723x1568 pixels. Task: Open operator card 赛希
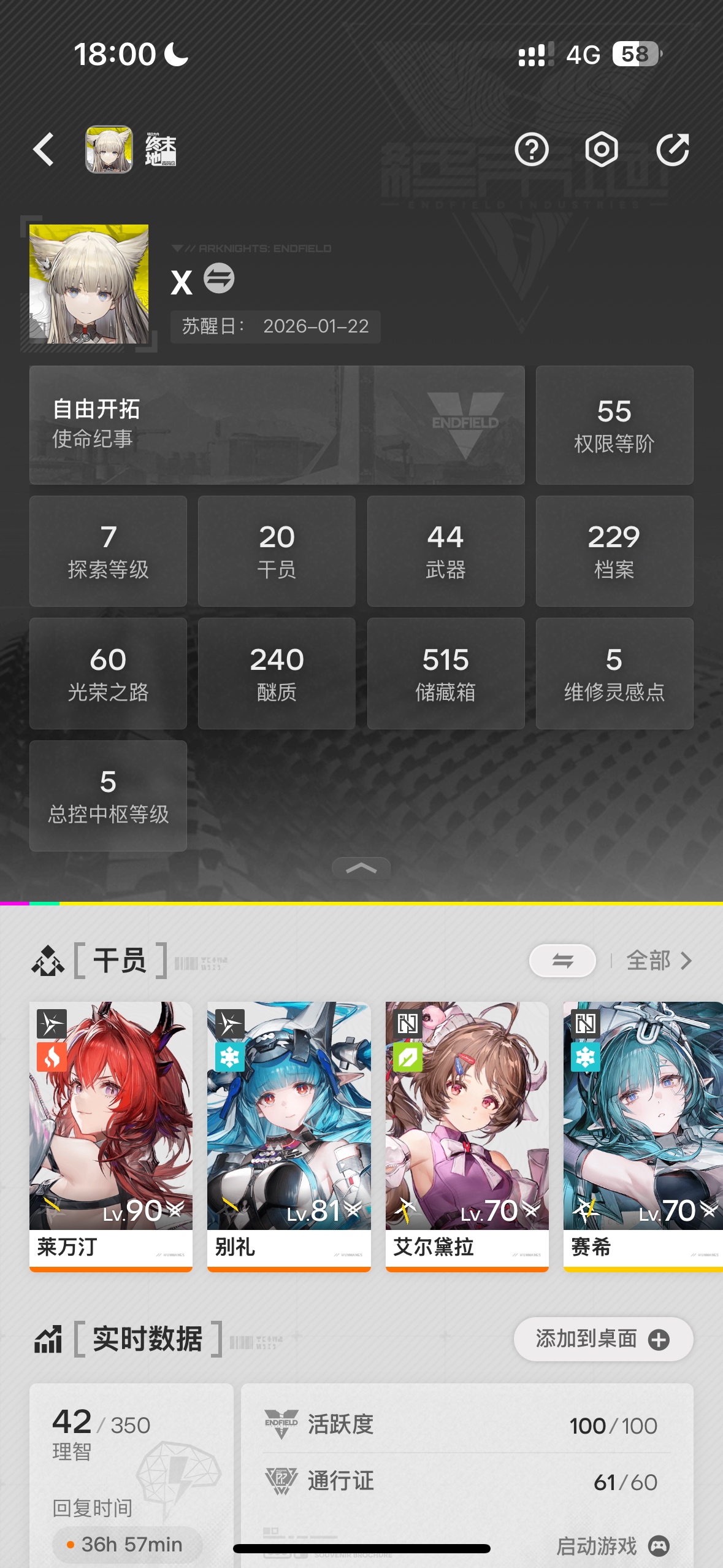643,1136
